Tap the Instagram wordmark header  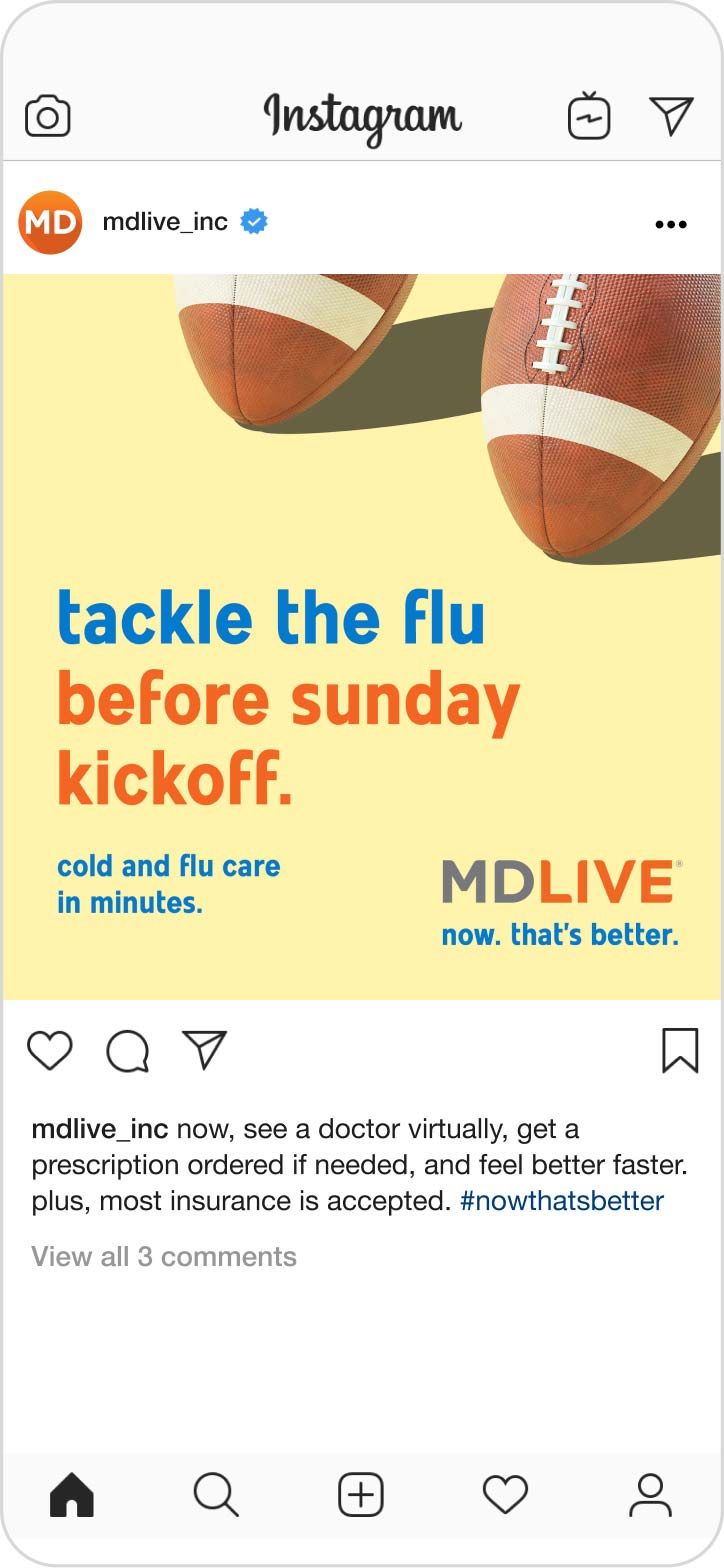tap(362, 114)
